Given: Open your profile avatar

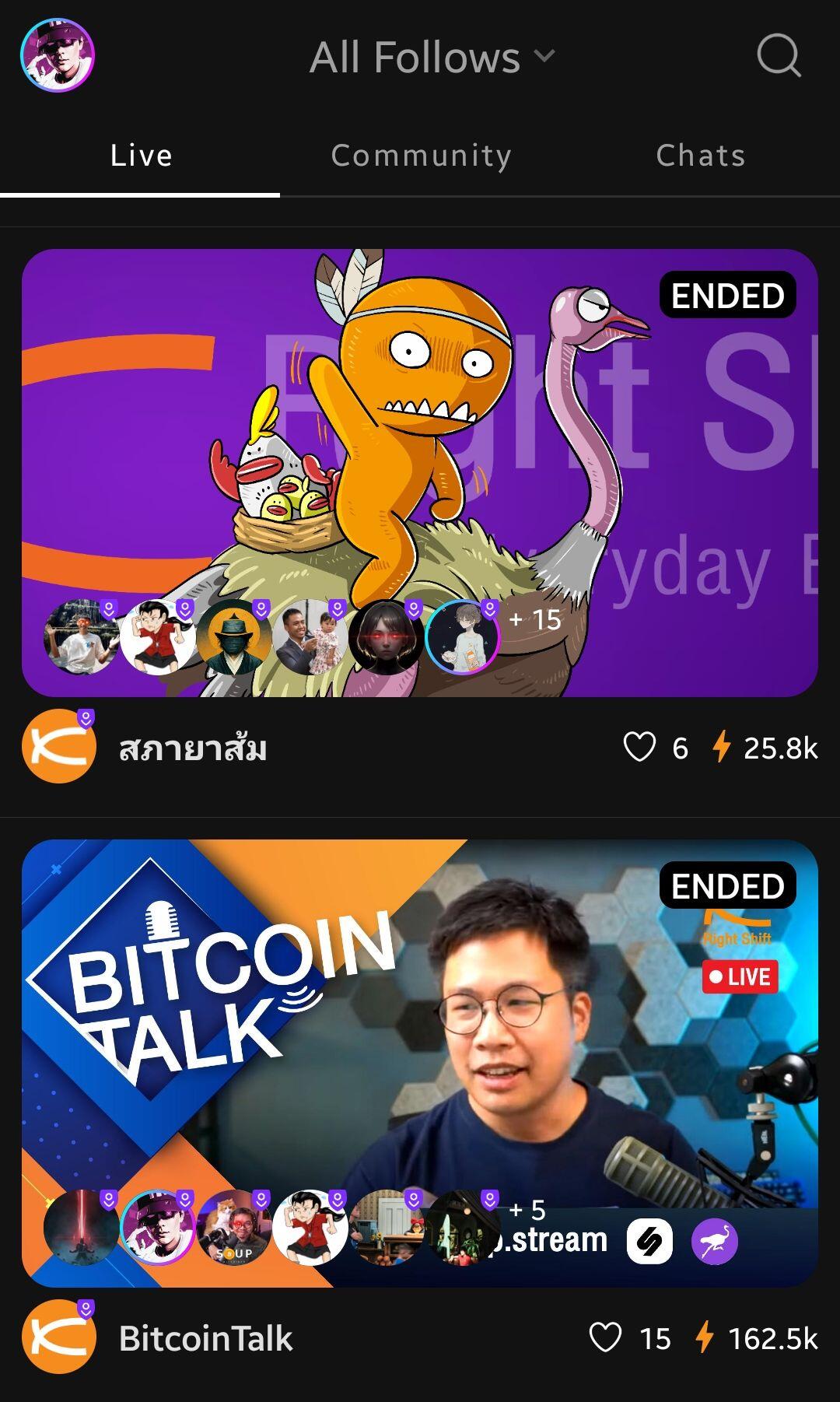Looking at the screenshot, I should point(58,56).
